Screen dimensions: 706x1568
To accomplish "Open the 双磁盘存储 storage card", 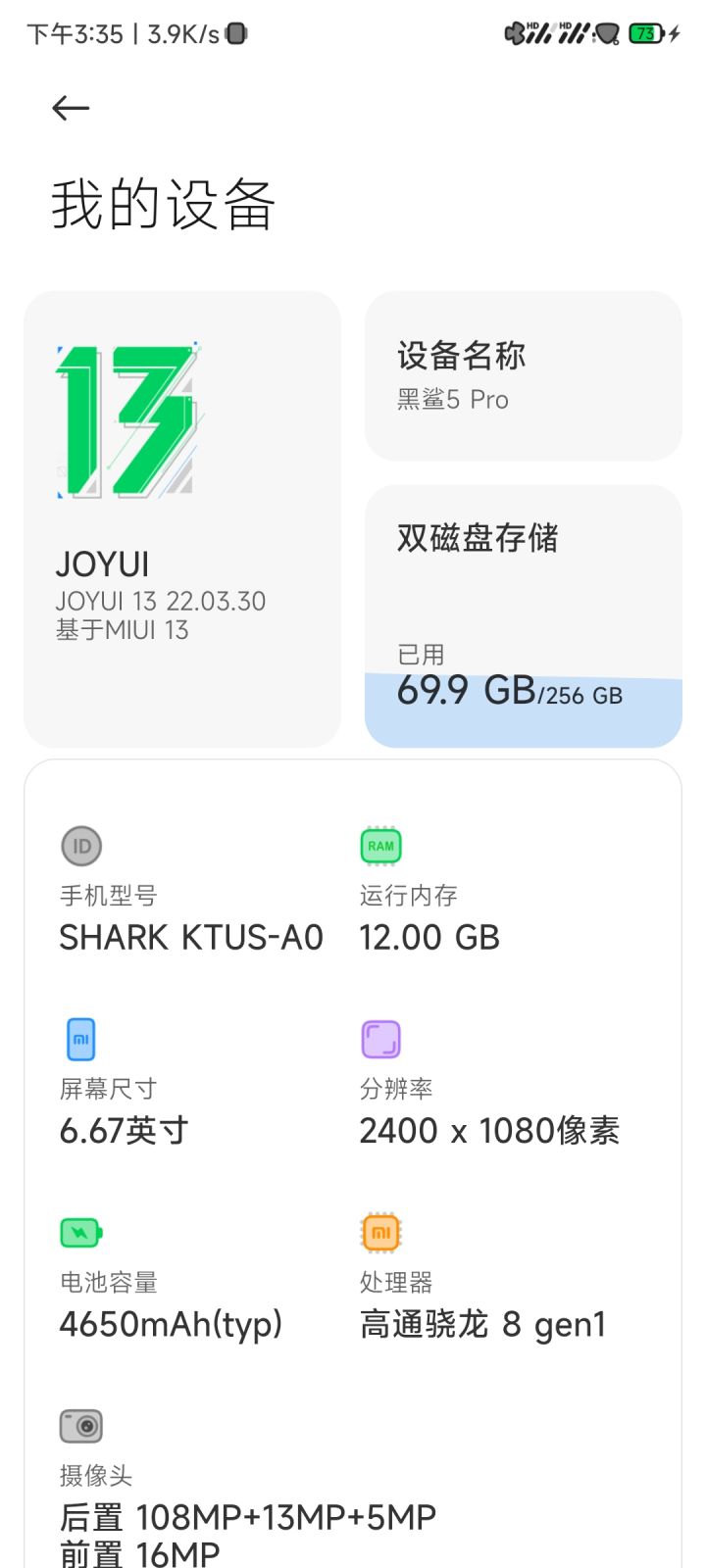I will coord(523,588).
